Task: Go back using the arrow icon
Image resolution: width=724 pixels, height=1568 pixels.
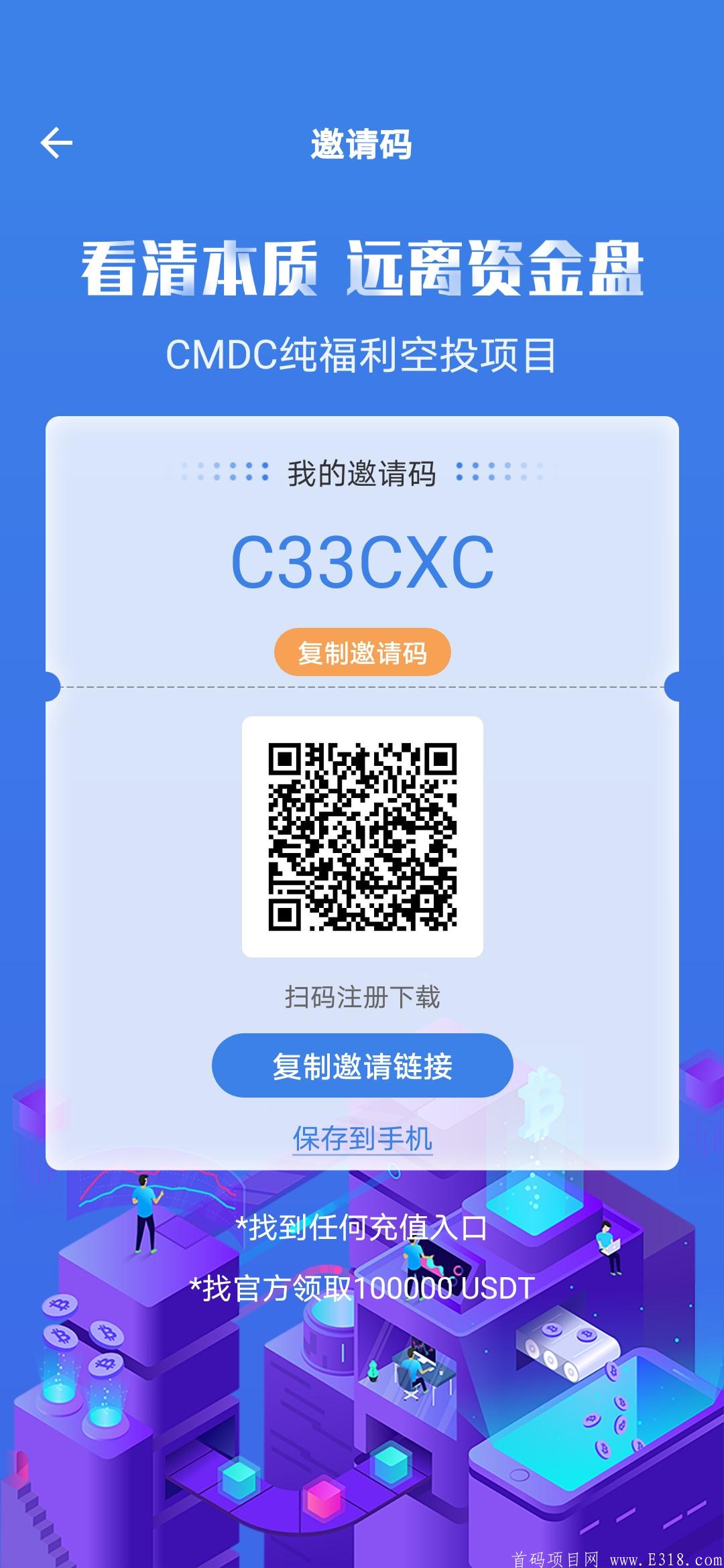Action: coord(56,143)
